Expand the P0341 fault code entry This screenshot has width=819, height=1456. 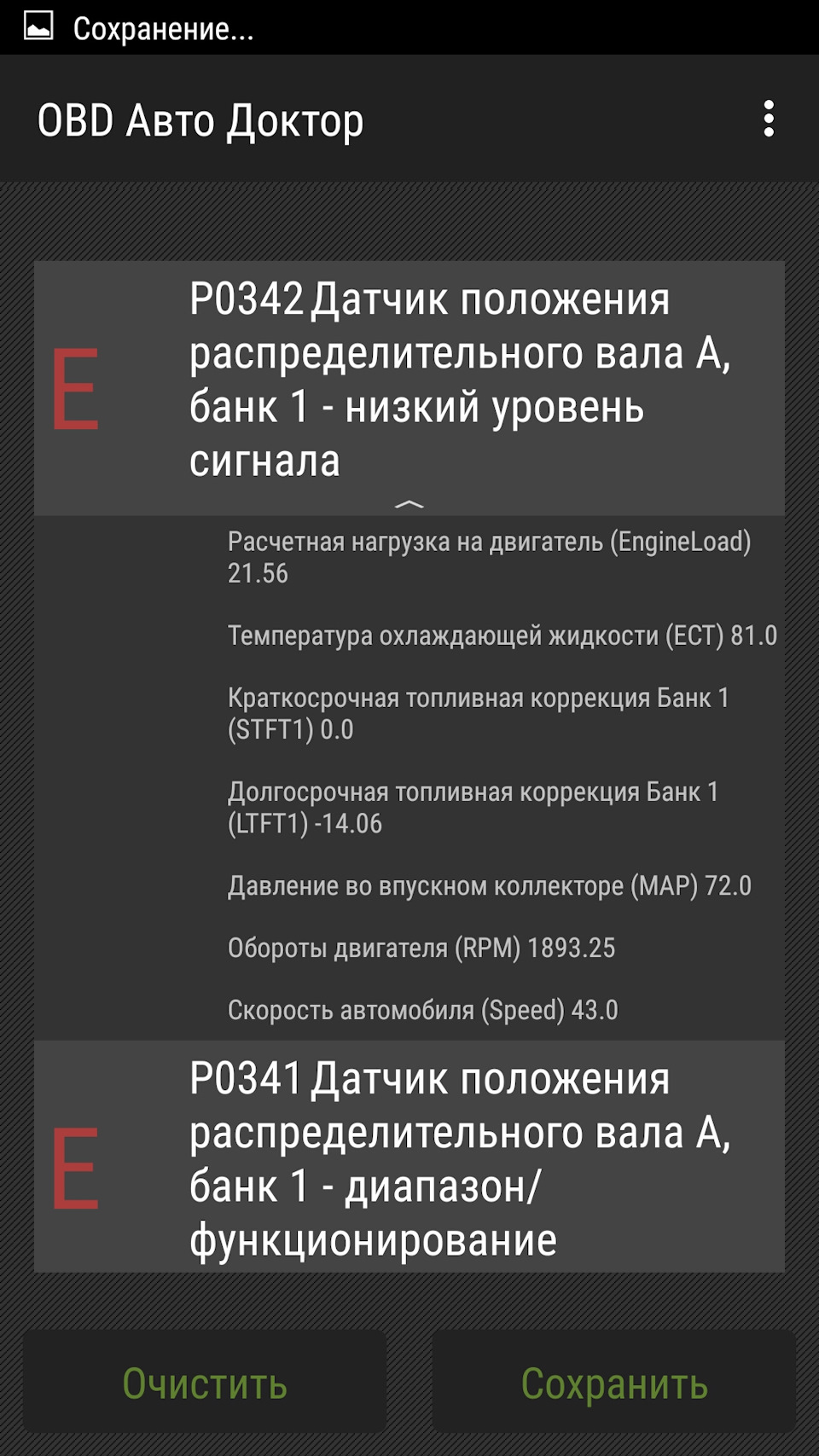point(409,1157)
